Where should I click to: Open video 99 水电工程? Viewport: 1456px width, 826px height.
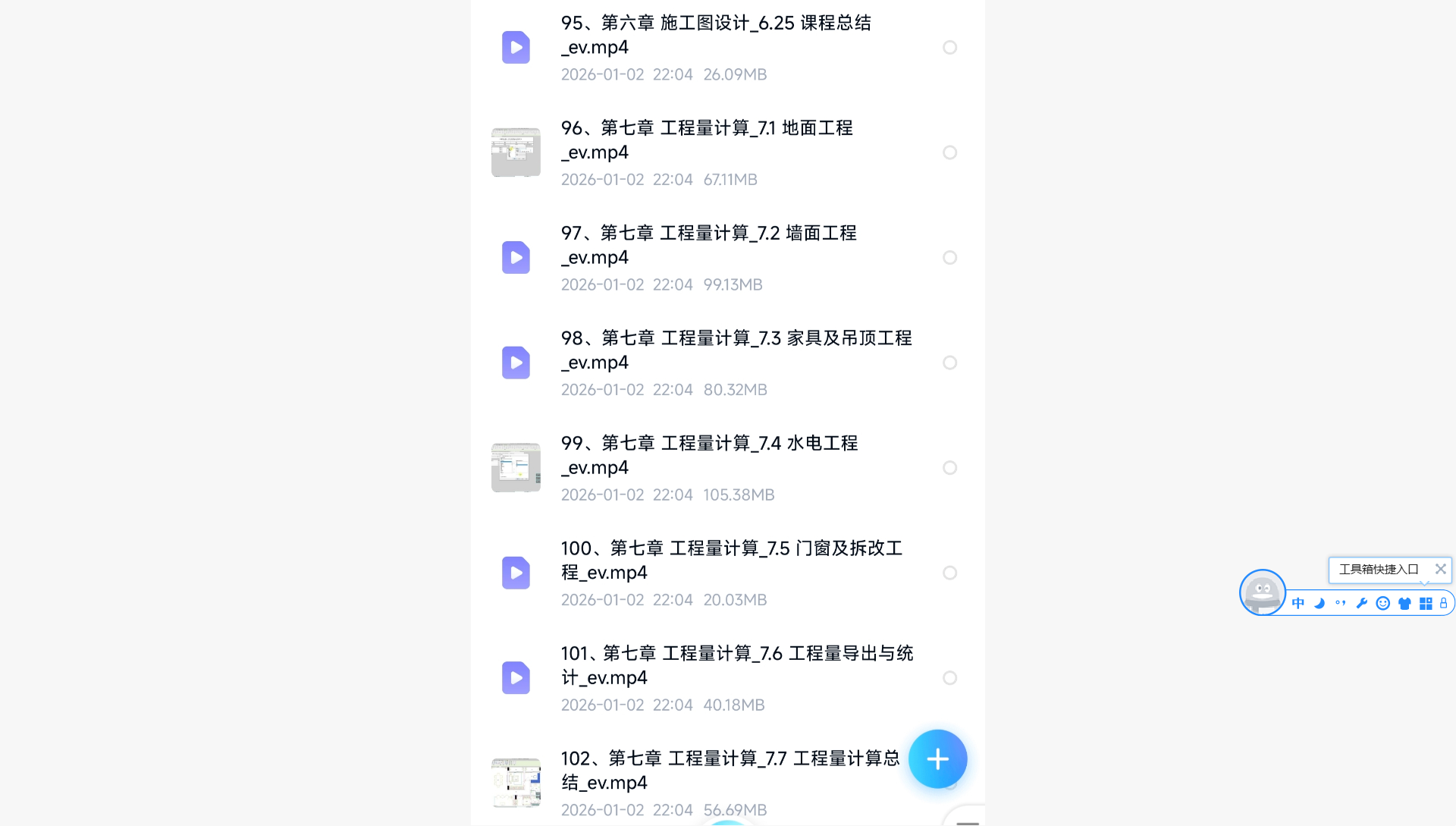click(709, 455)
